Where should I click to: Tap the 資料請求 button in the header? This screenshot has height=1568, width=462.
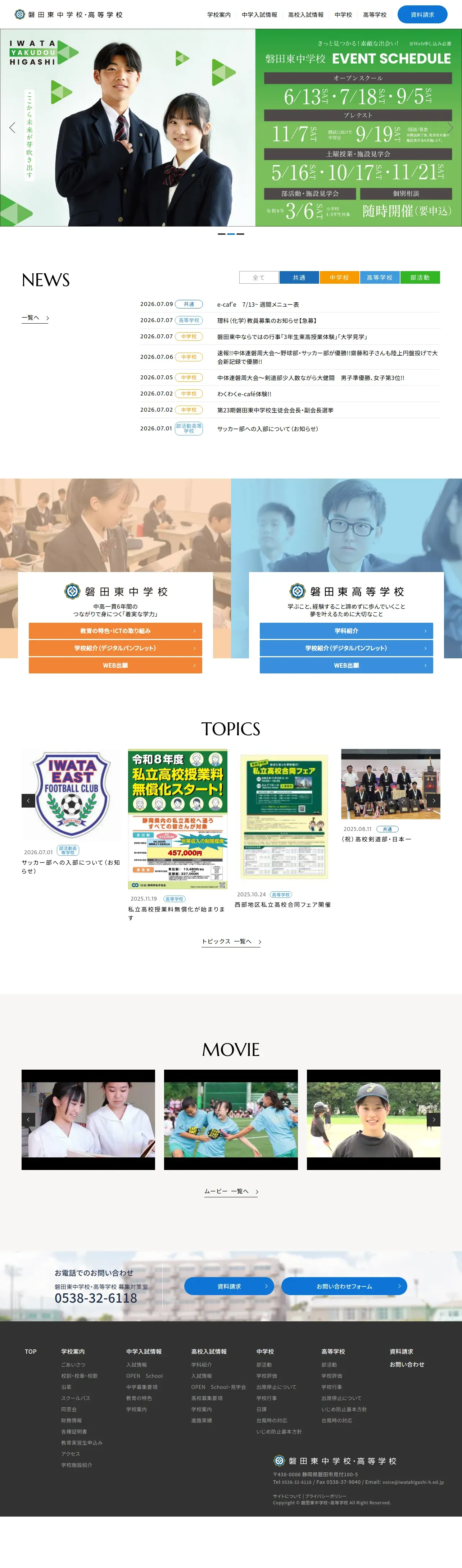click(x=422, y=15)
